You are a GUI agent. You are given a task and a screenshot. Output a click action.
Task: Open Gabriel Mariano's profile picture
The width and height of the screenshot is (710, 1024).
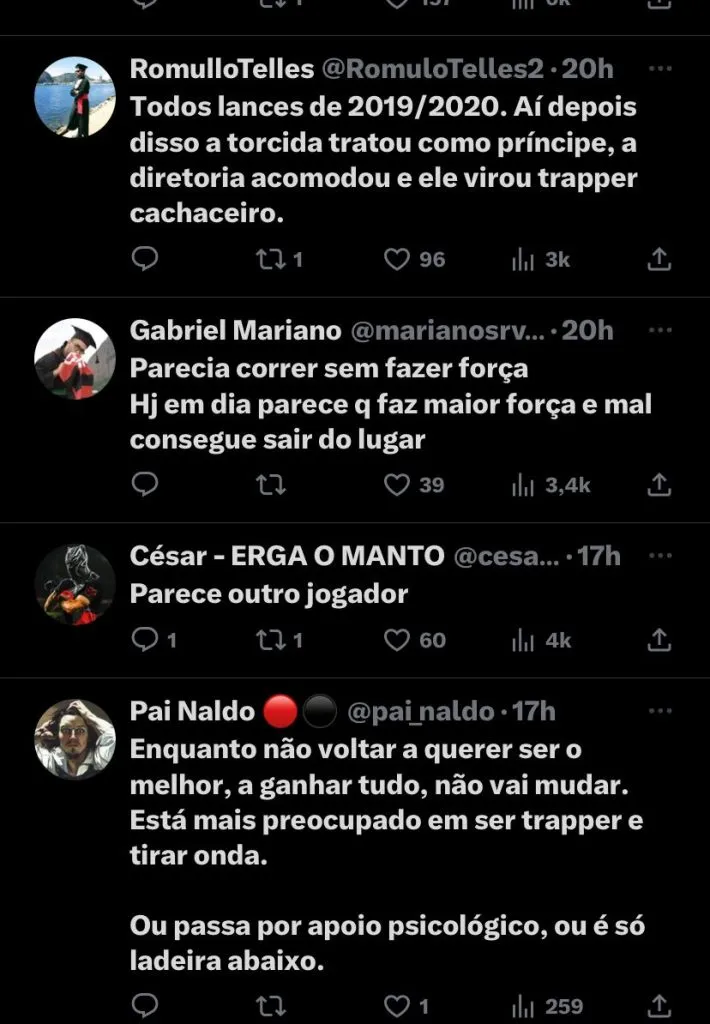click(75, 359)
